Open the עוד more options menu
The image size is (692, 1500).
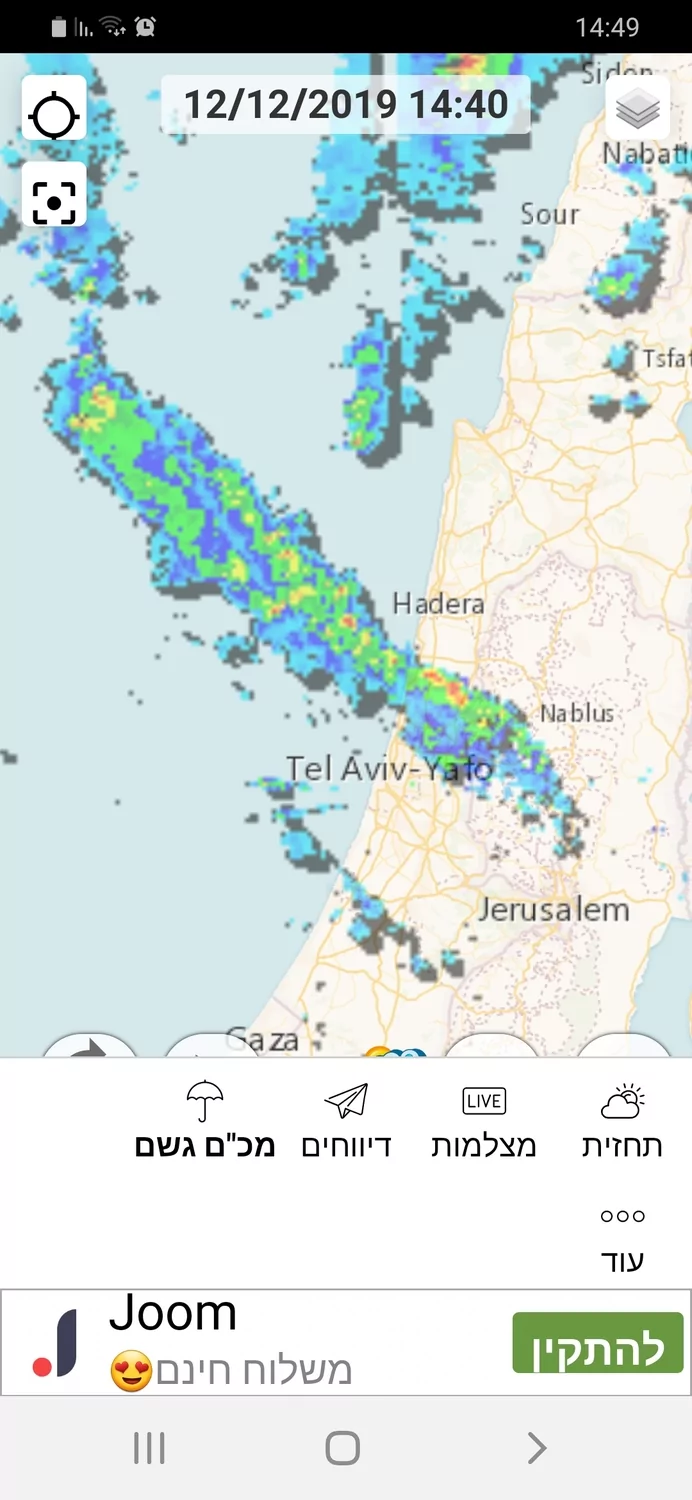(622, 1237)
